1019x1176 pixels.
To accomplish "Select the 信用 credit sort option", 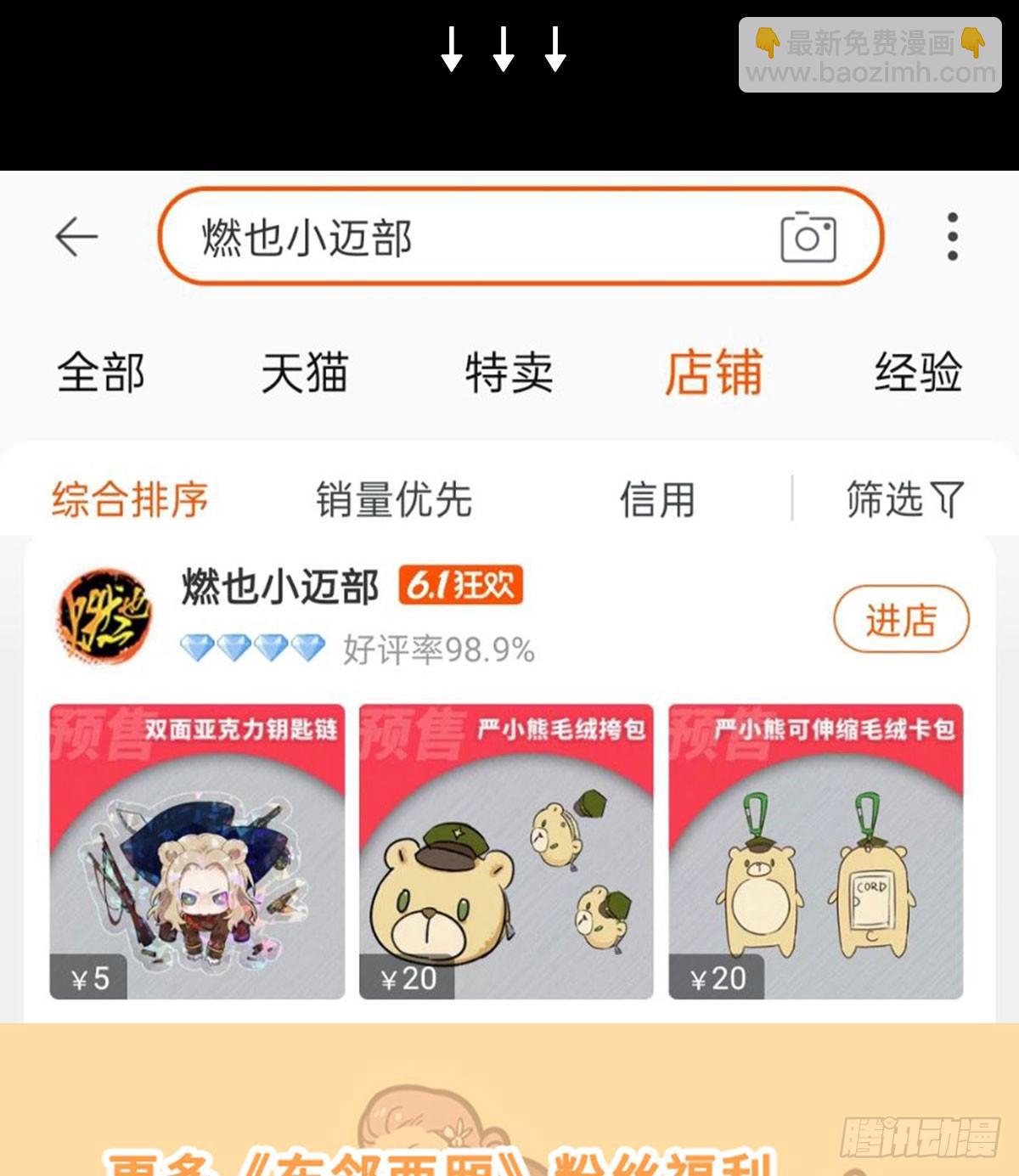I will pos(662,499).
